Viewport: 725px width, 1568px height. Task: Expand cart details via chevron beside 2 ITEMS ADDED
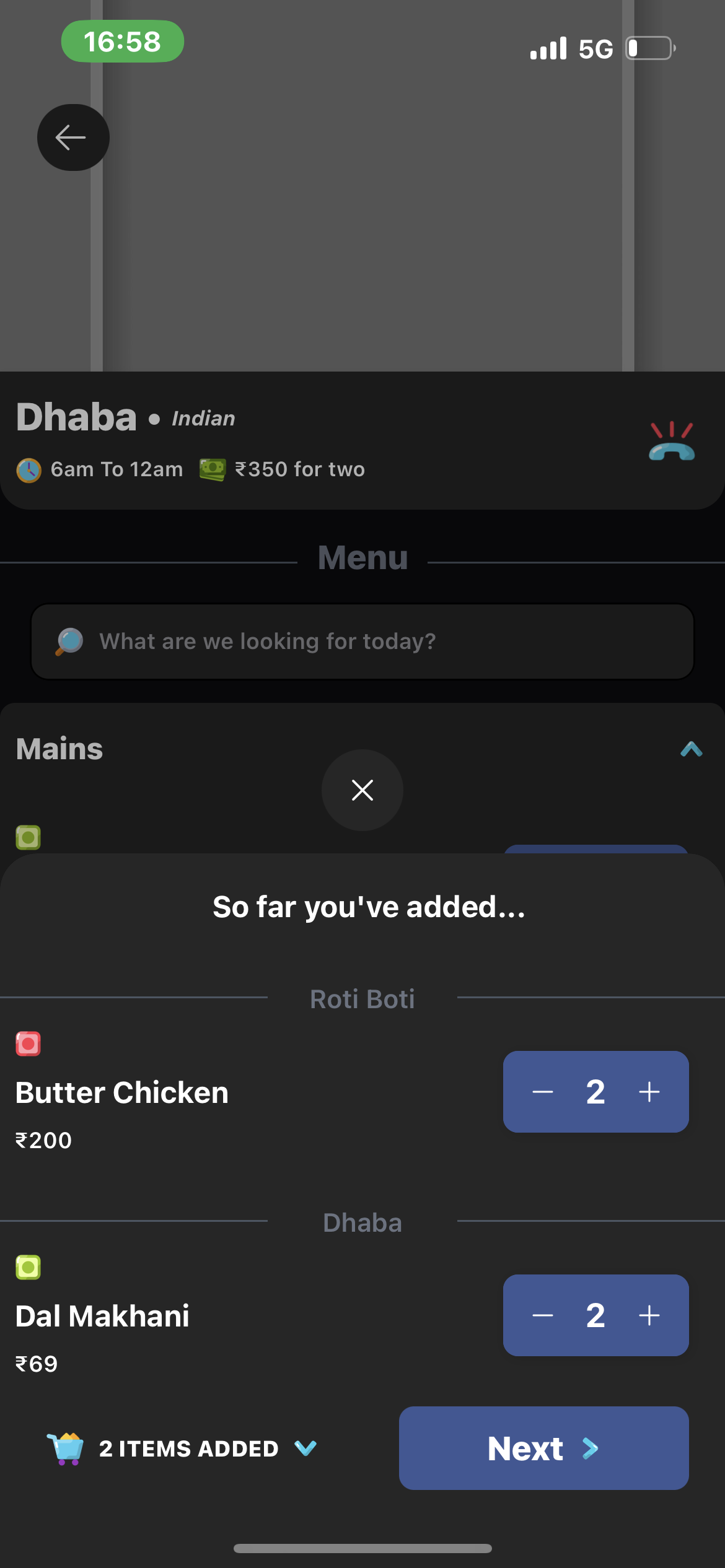(305, 1448)
